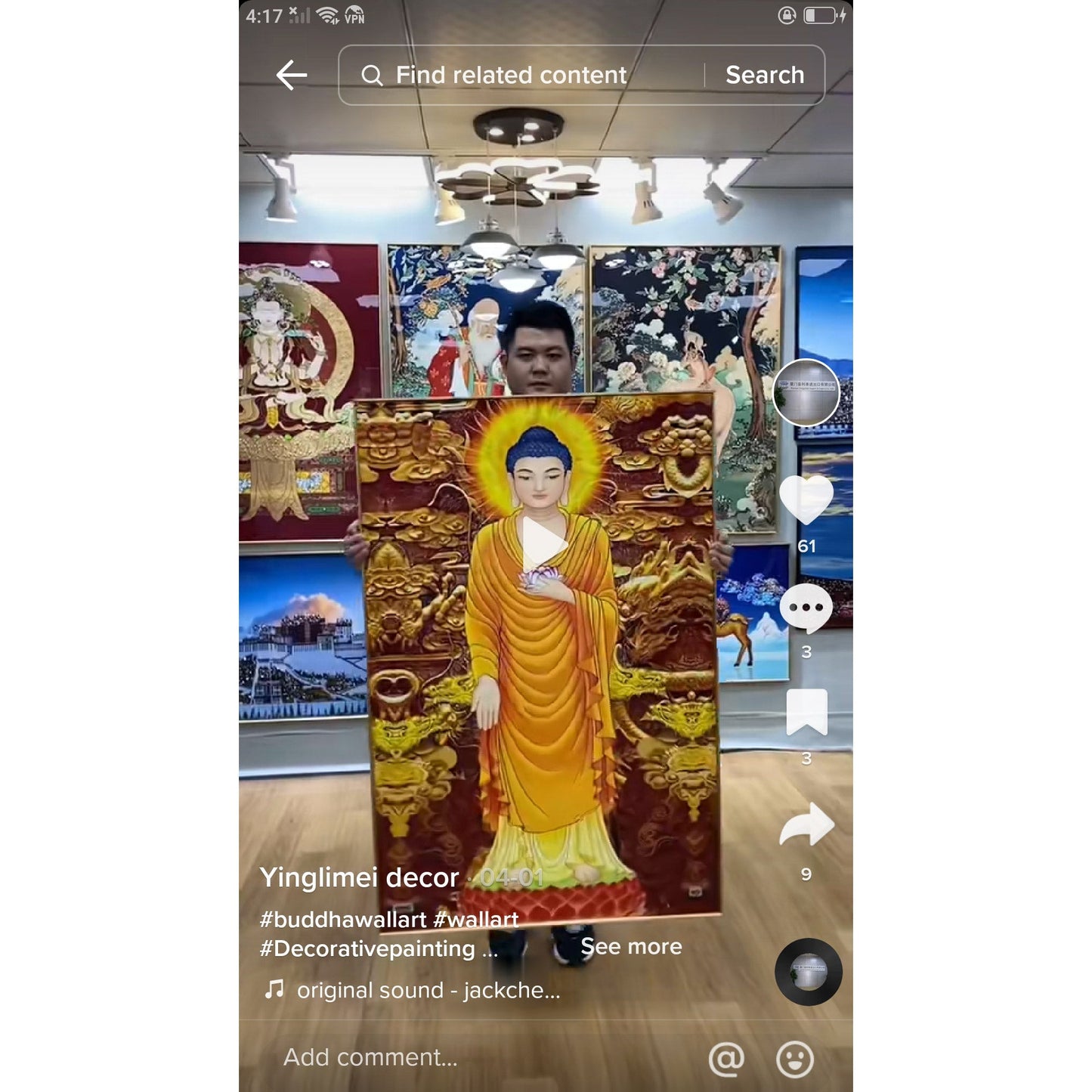Open the #buddhawallart hashtag
The width and height of the screenshot is (1092, 1092).
pyautogui.click(x=342, y=919)
